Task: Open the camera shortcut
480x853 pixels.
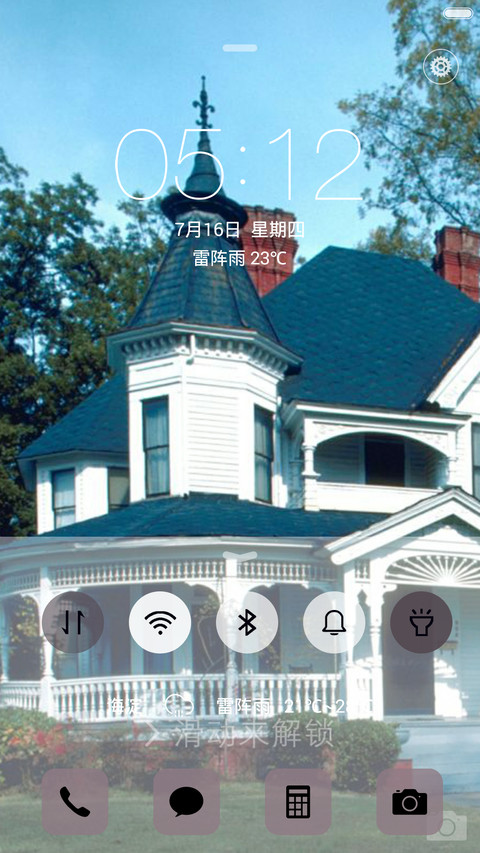Action: coord(410,802)
